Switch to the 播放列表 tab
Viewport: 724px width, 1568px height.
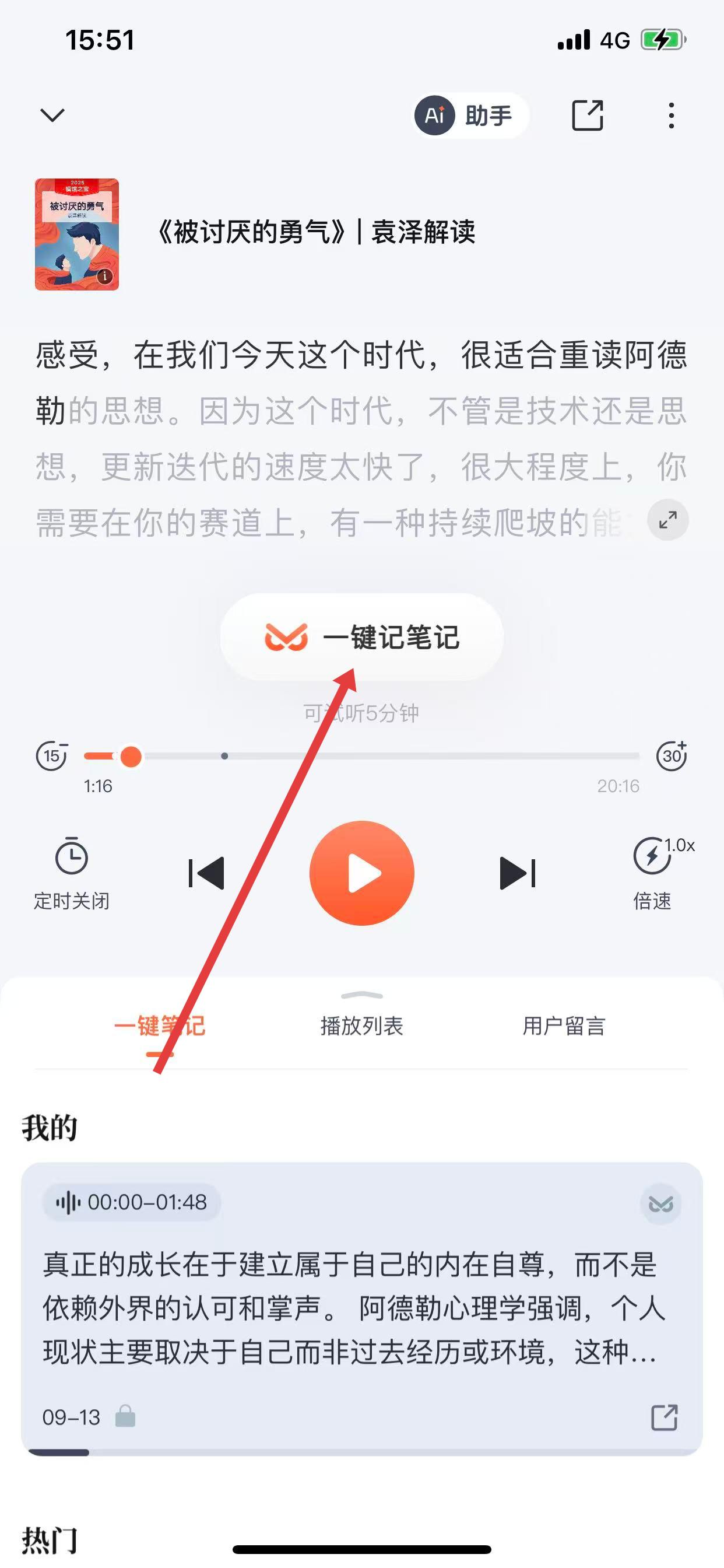pyautogui.click(x=362, y=1026)
